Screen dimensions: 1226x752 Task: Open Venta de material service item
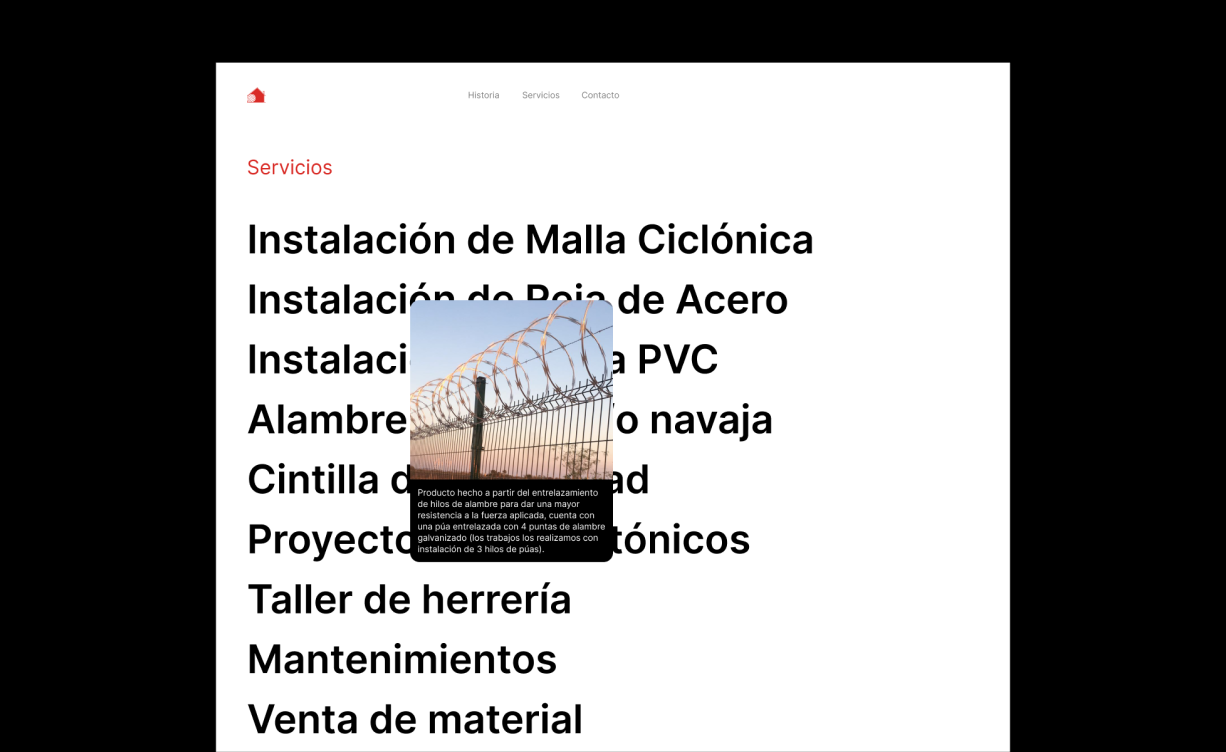(415, 720)
